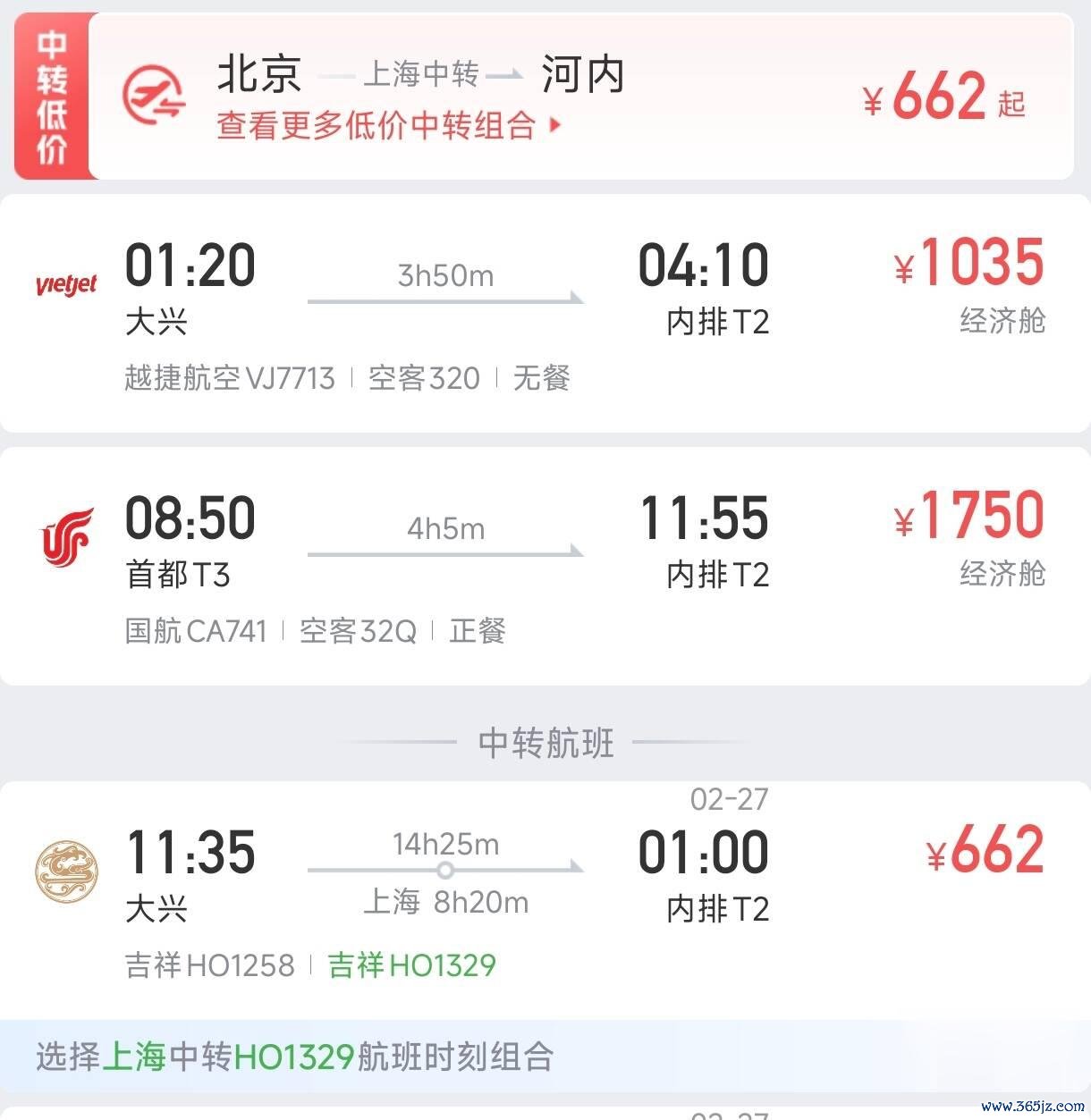Select Shanghai transfer HO1329 schedule combinations
Image resolution: width=1091 pixels, height=1120 pixels.
pyautogui.click(x=295, y=1057)
